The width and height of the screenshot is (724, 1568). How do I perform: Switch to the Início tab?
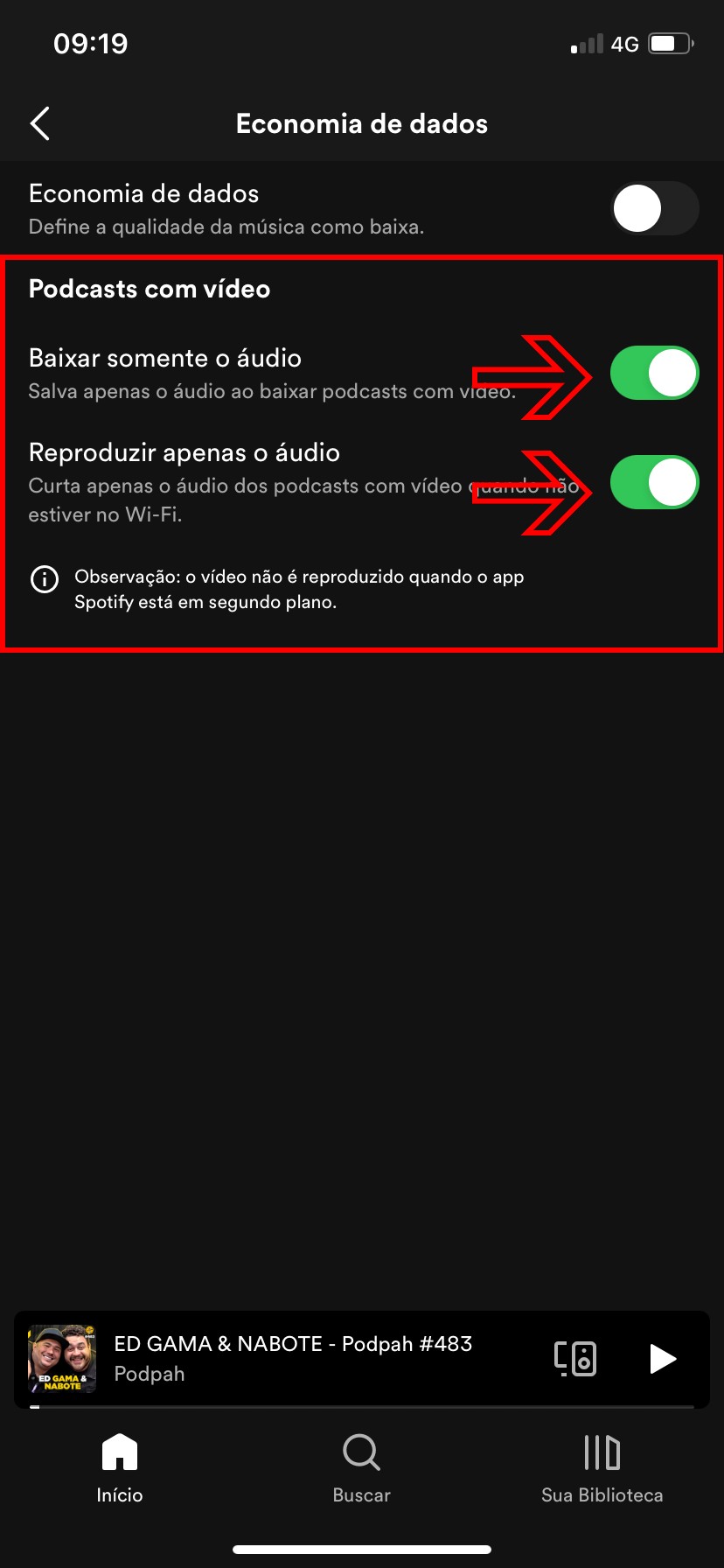tap(120, 1467)
